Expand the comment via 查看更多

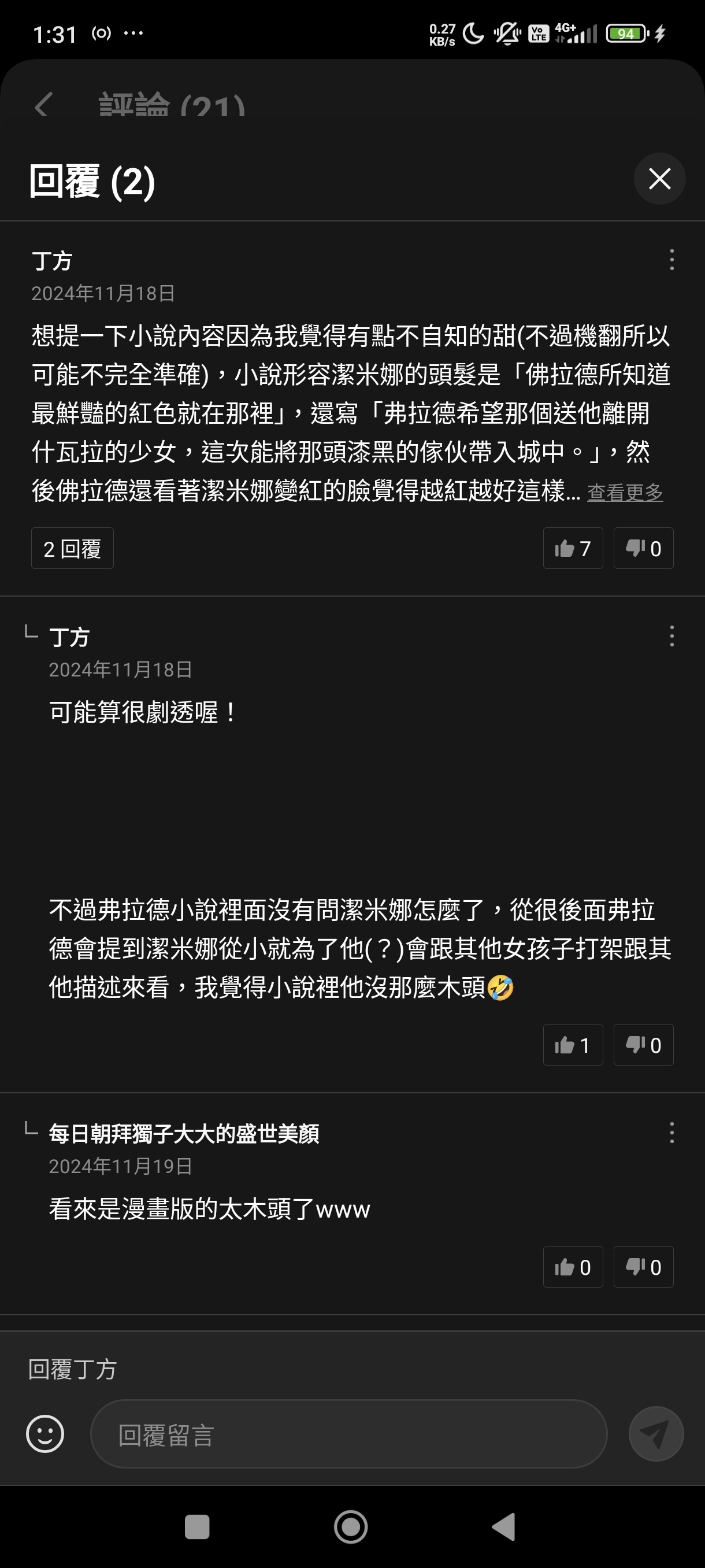(x=625, y=492)
